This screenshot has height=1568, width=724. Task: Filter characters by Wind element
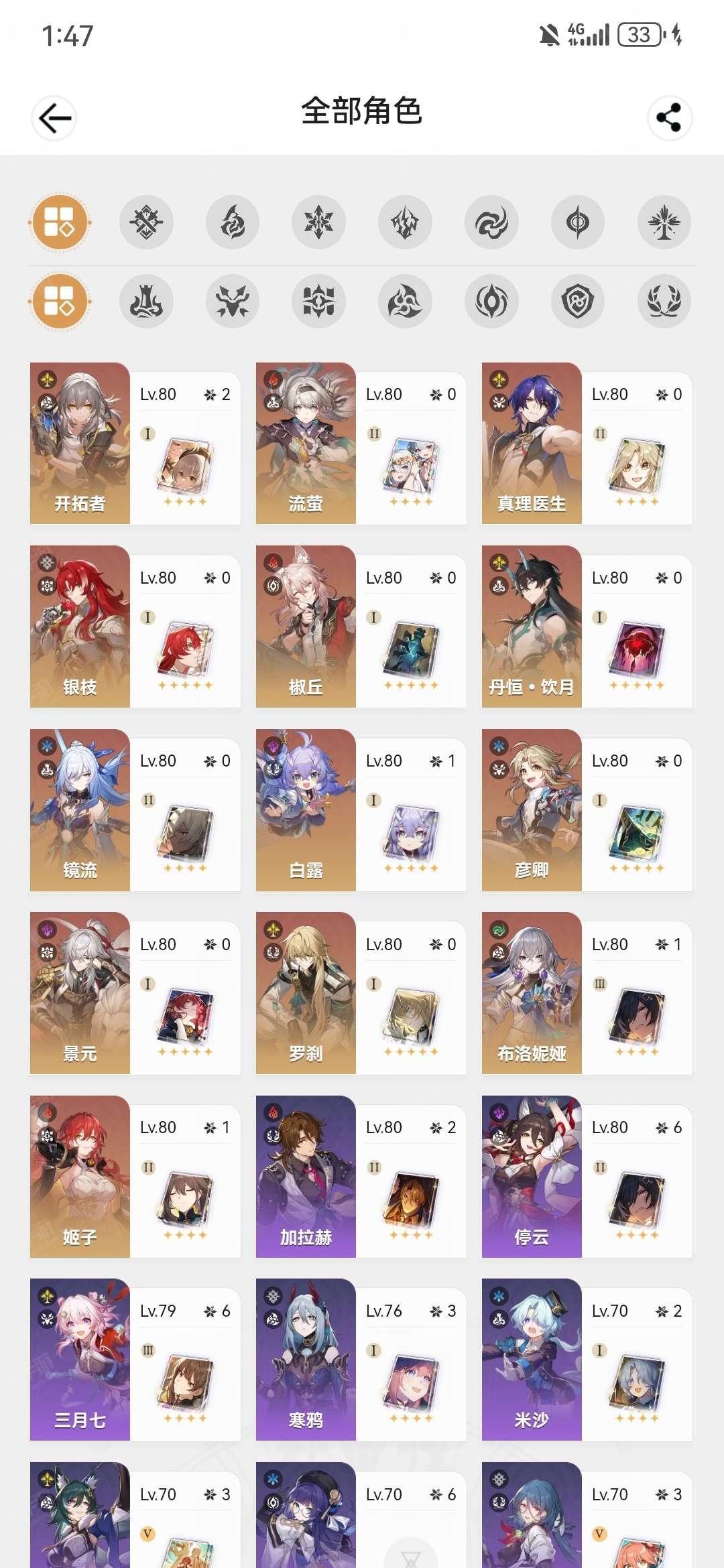(x=491, y=222)
